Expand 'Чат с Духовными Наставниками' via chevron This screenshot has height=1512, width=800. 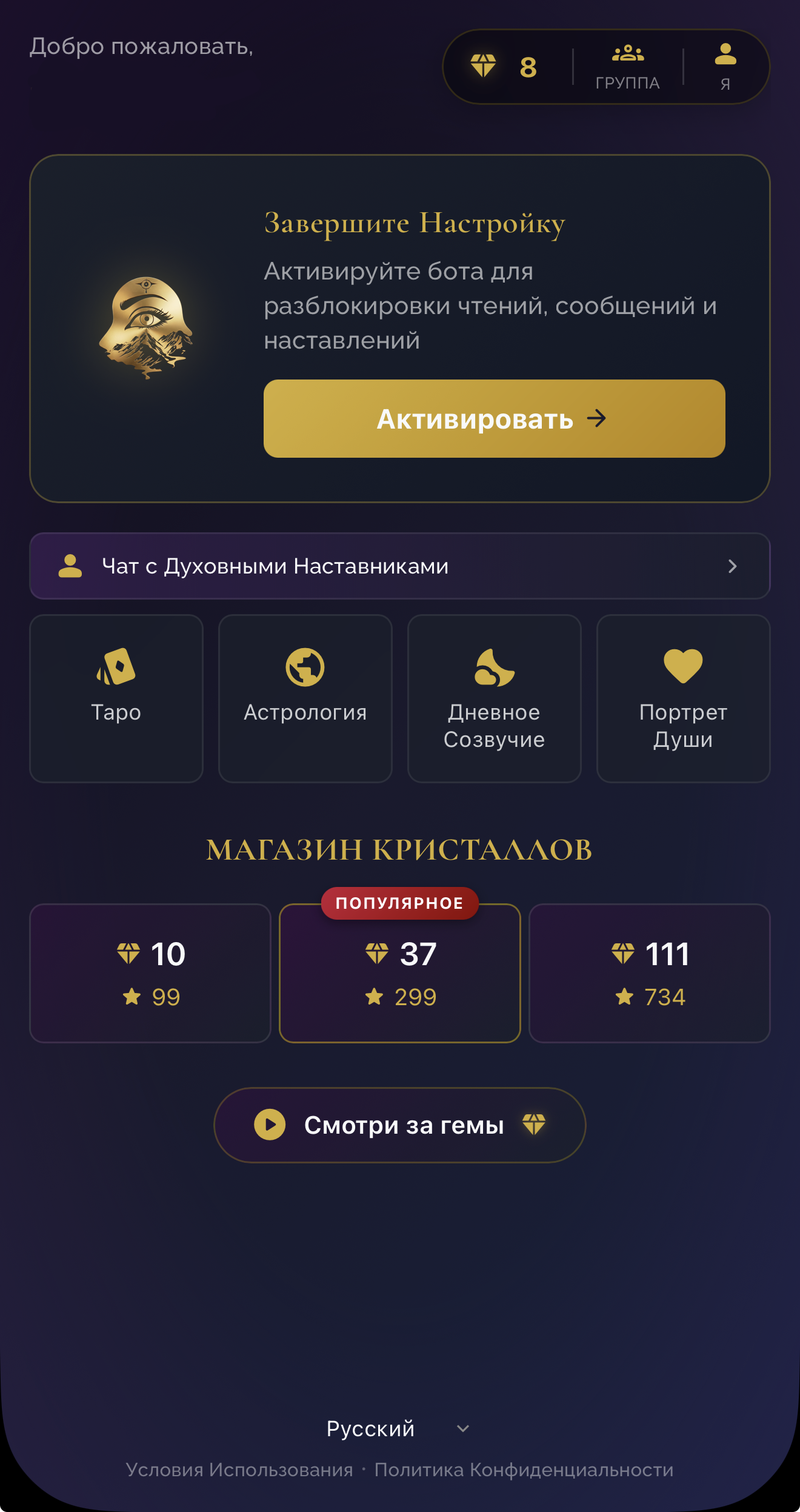pyautogui.click(x=733, y=566)
